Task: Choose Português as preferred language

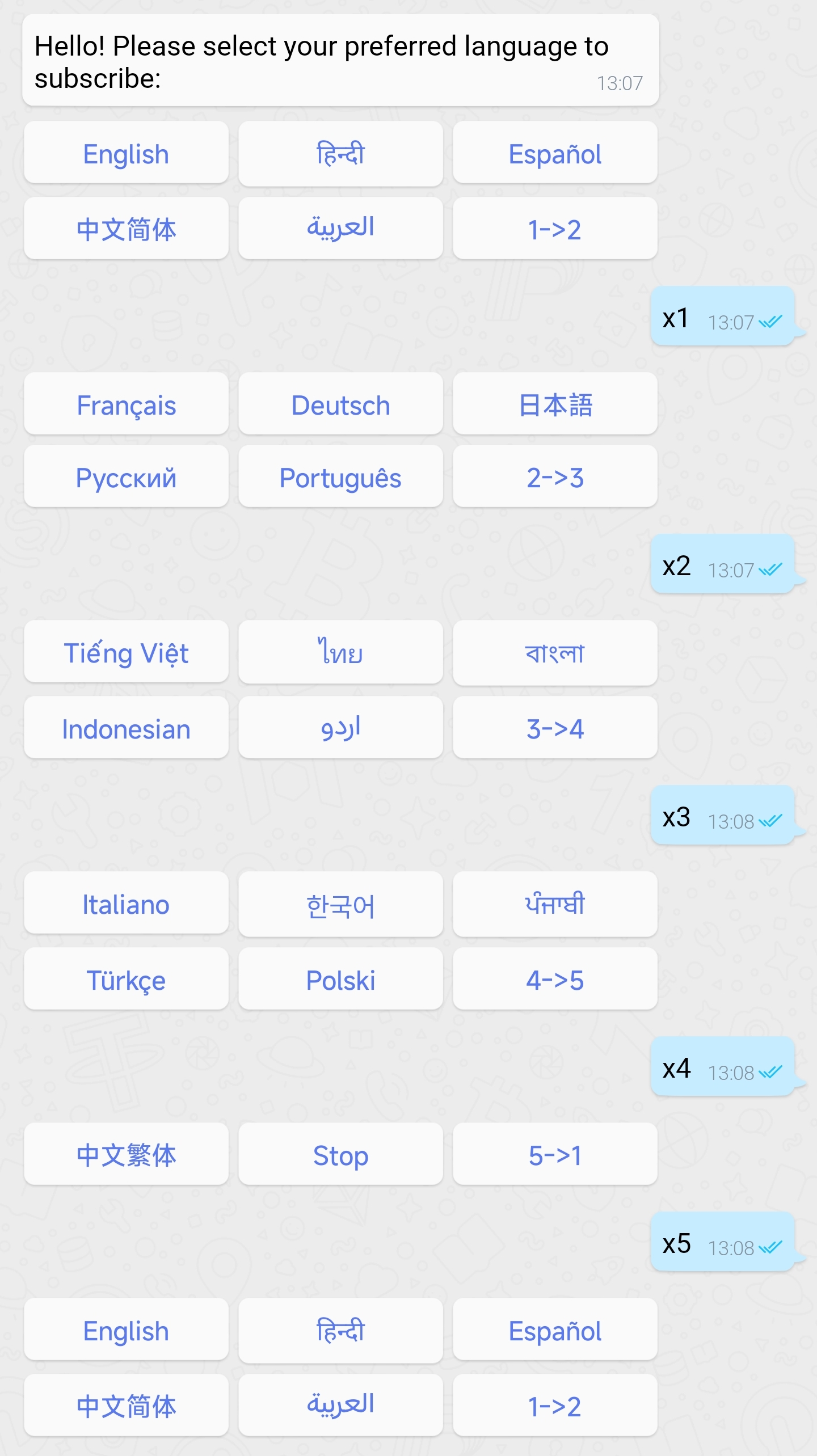Action: [x=340, y=478]
